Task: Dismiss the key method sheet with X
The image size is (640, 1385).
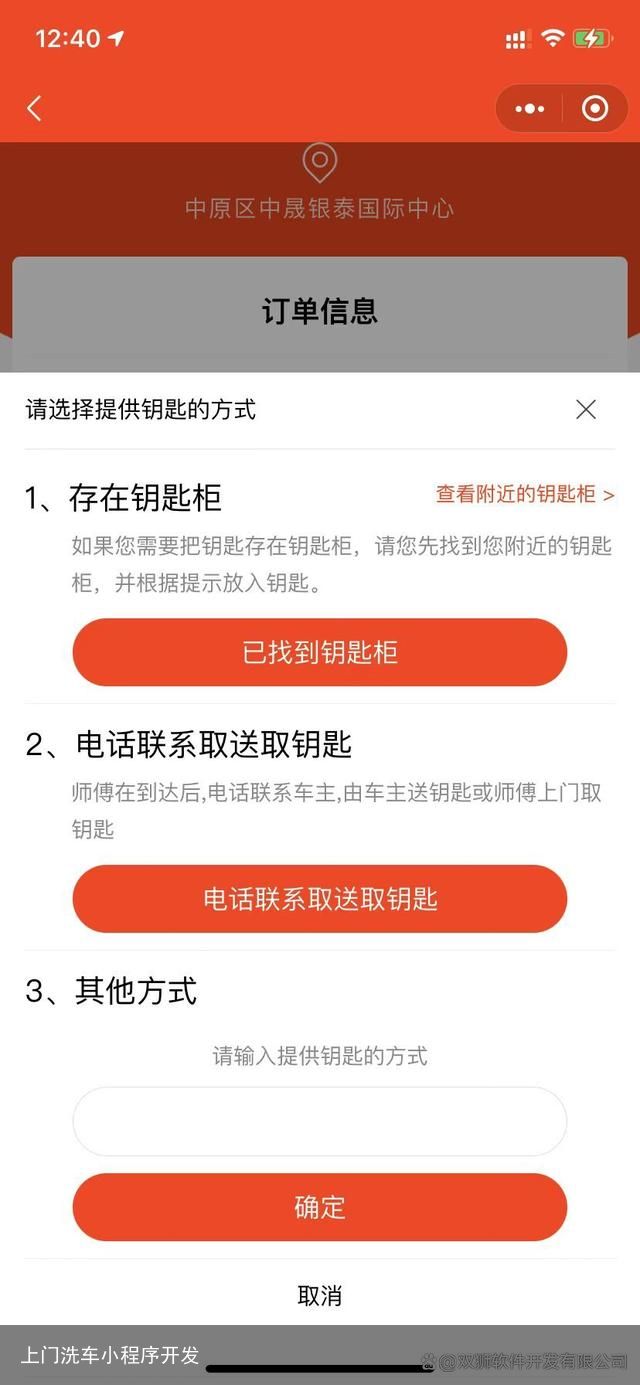Action: pyautogui.click(x=586, y=409)
